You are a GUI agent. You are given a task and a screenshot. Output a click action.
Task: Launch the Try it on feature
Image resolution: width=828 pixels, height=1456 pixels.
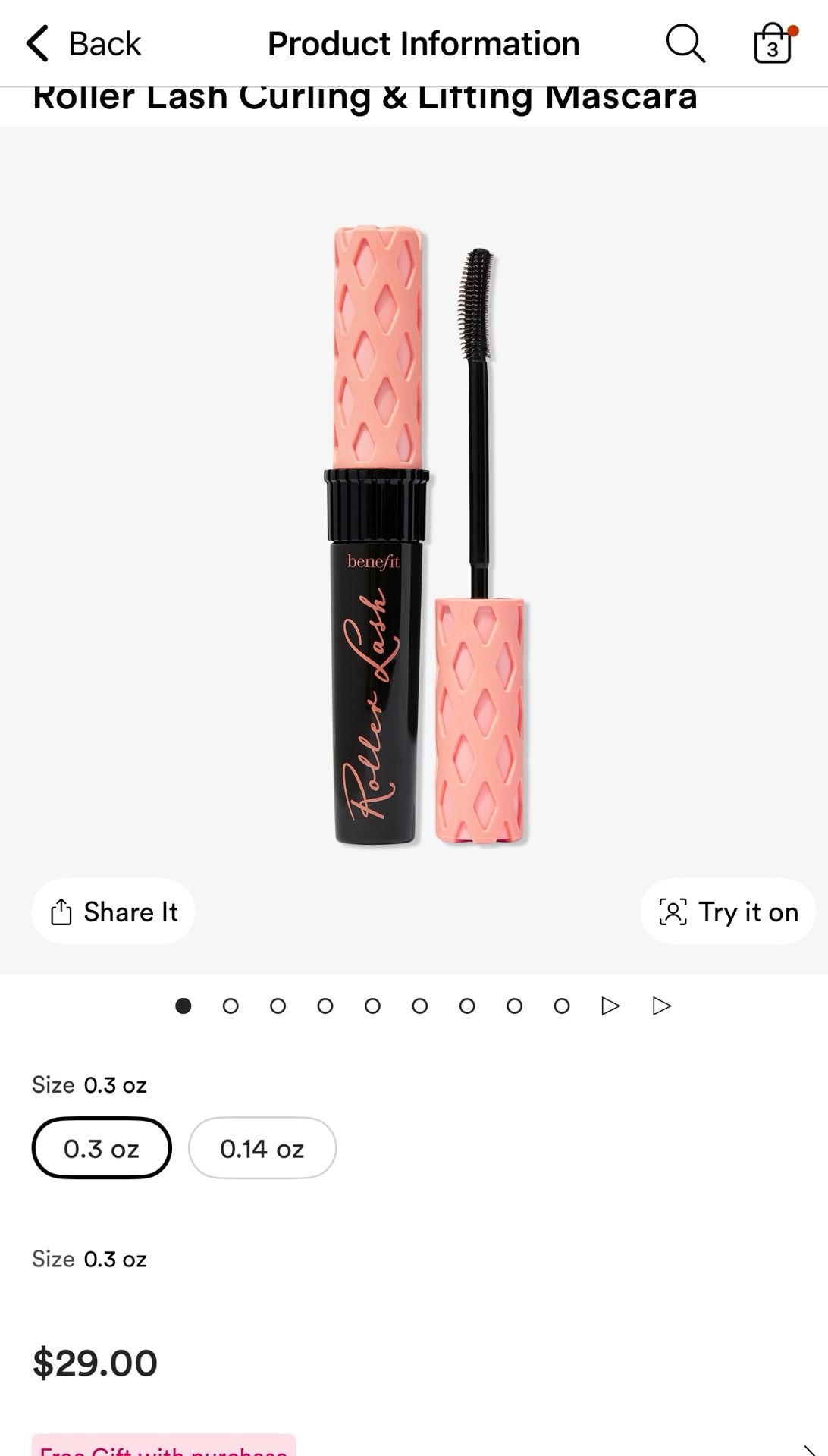[x=727, y=912]
